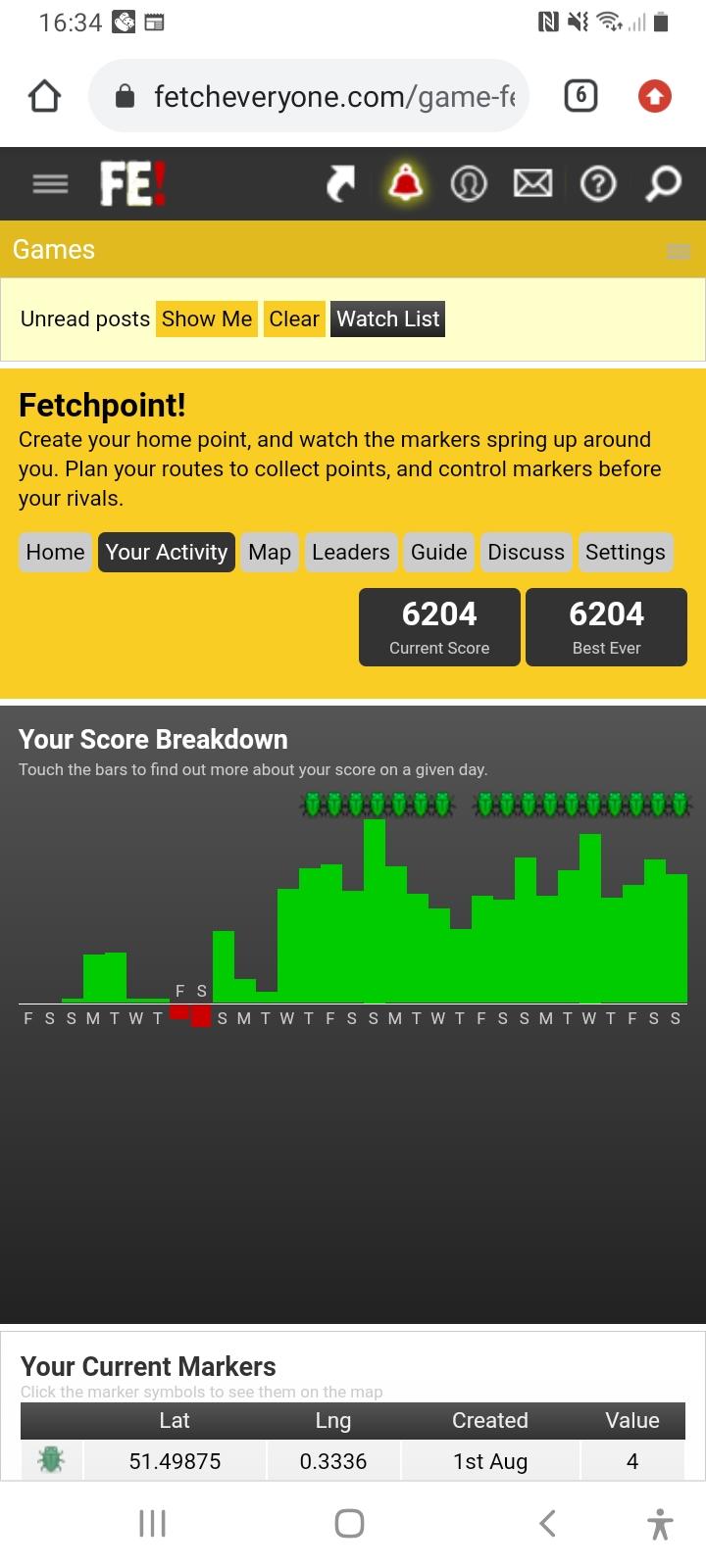This screenshot has width=706, height=1568.
Task: Open Fetchpoint Settings
Action: [625, 552]
